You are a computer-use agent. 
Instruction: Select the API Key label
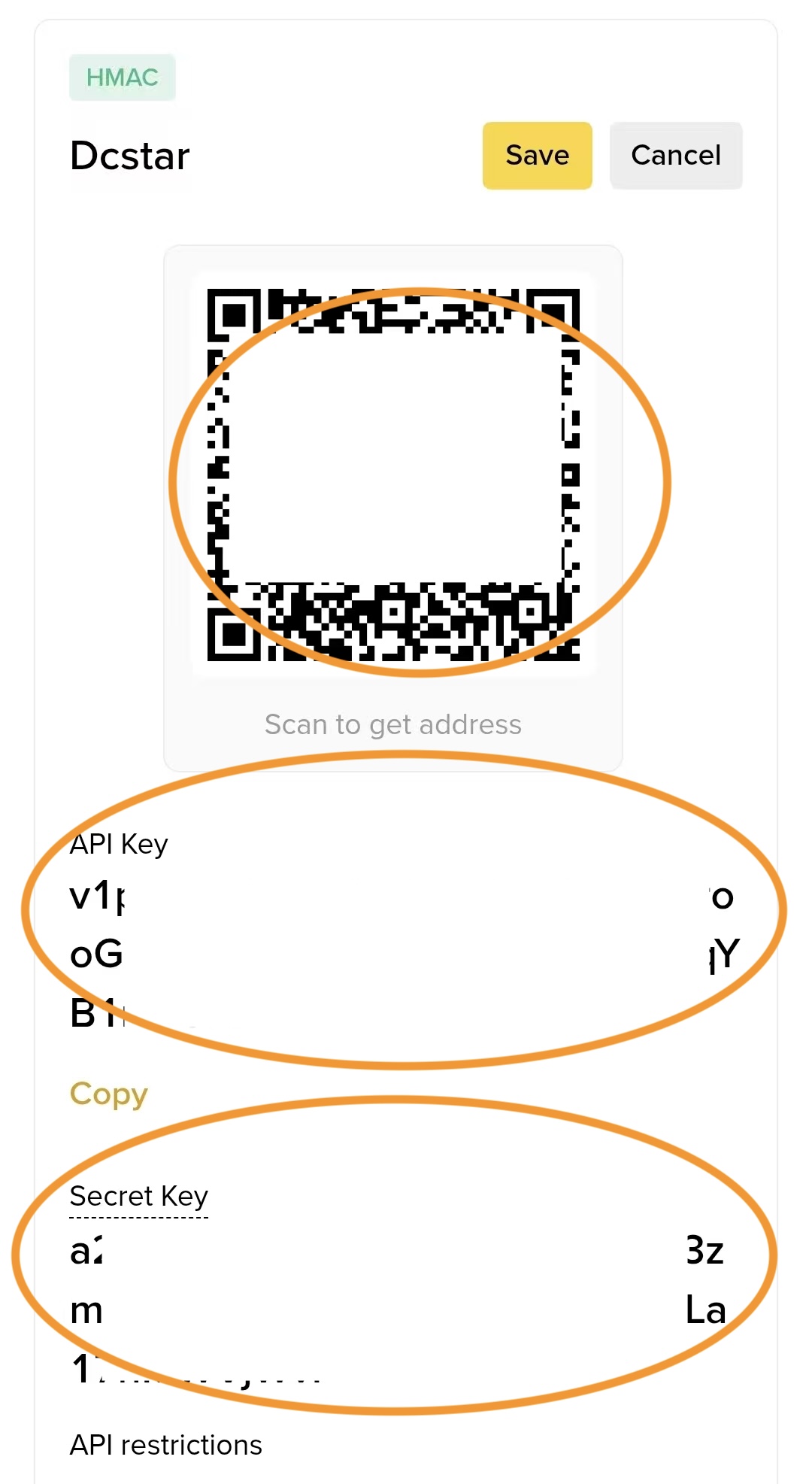click(x=119, y=844)
